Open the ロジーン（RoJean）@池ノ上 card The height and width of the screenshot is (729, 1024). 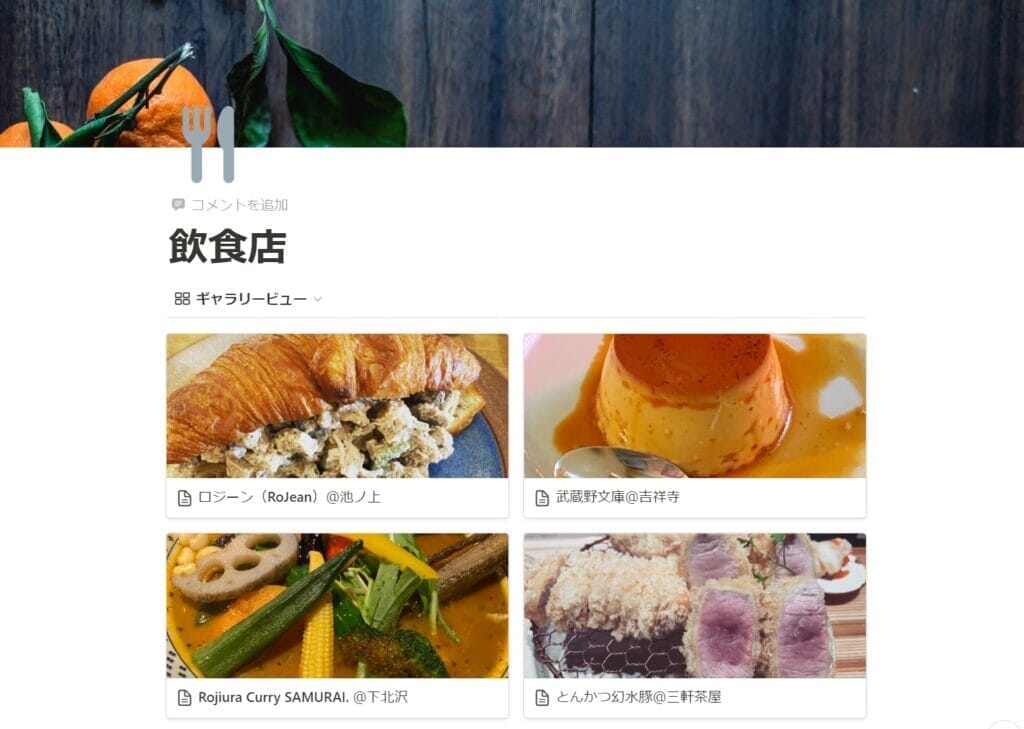point(337,425)
